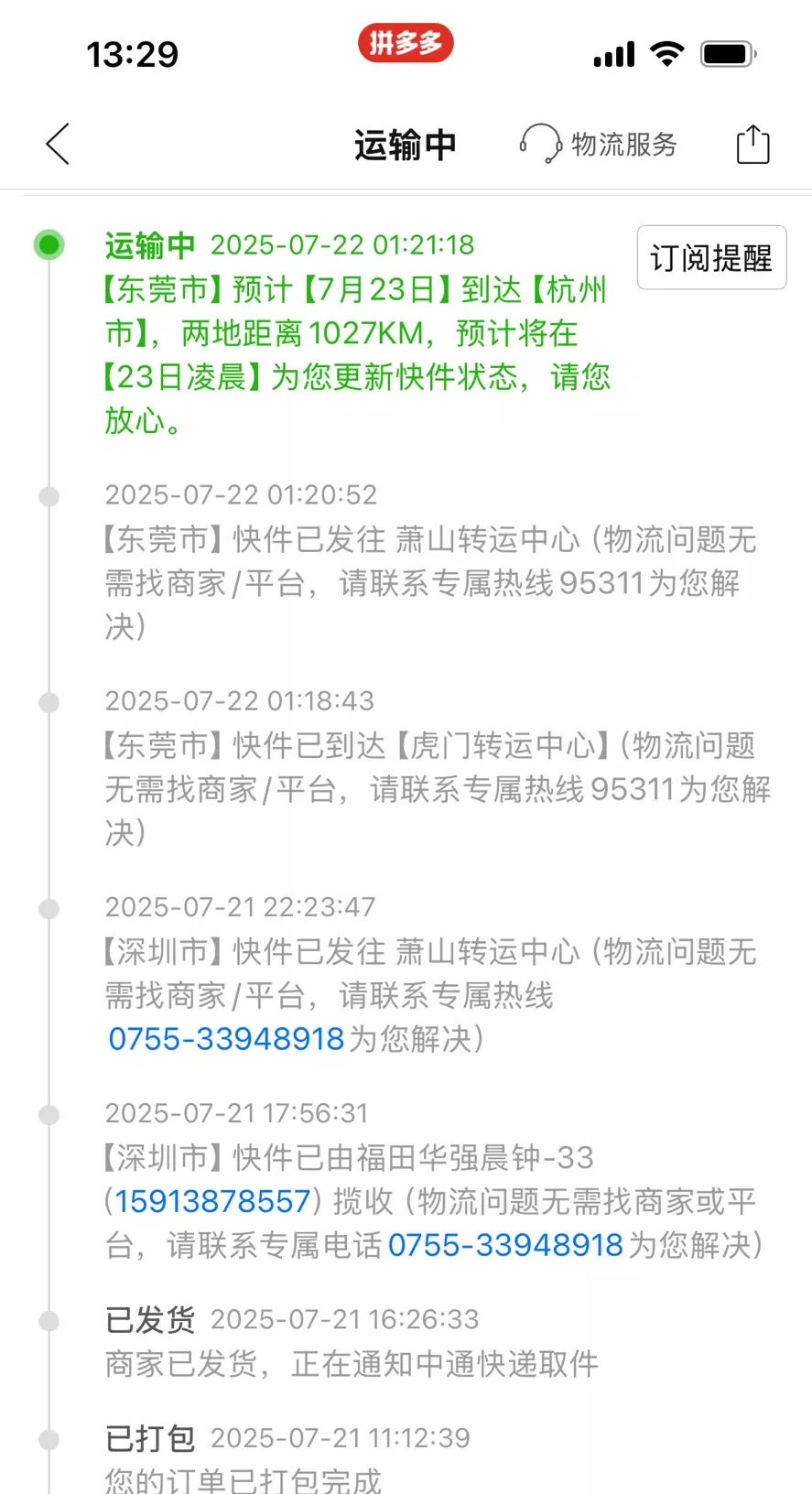Screen dimensions: 812x1494
Task: Select the 运输中 title in navigation bar
Action: click(406, 144)
